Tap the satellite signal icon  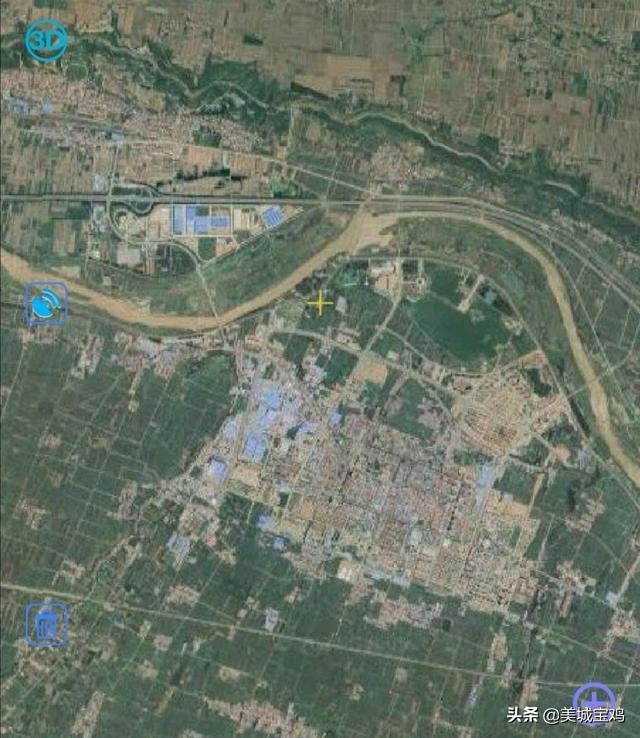[46, 303]
